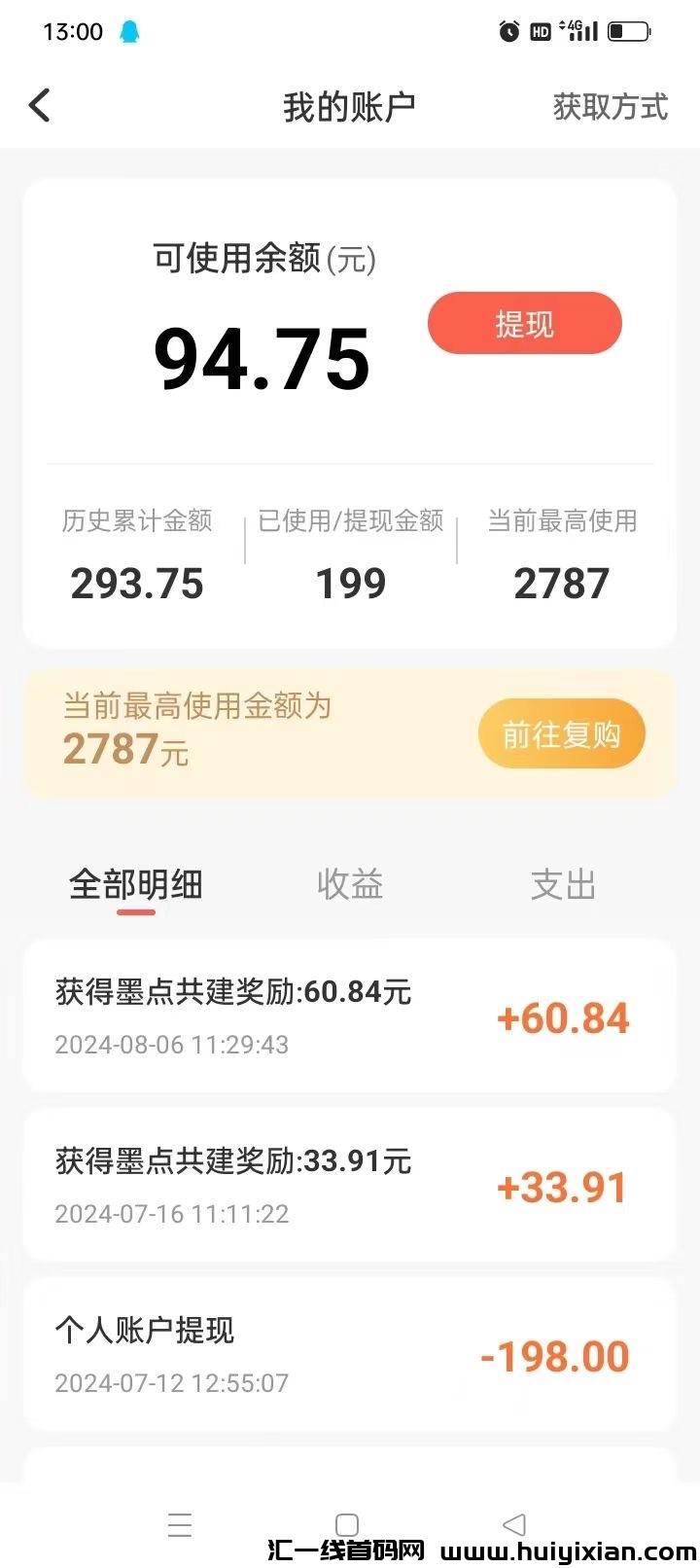Screen dimensions: 700x1568
Task: Select the 全部明细 tab
Action: pyautogui.click(x=135, y=885)
